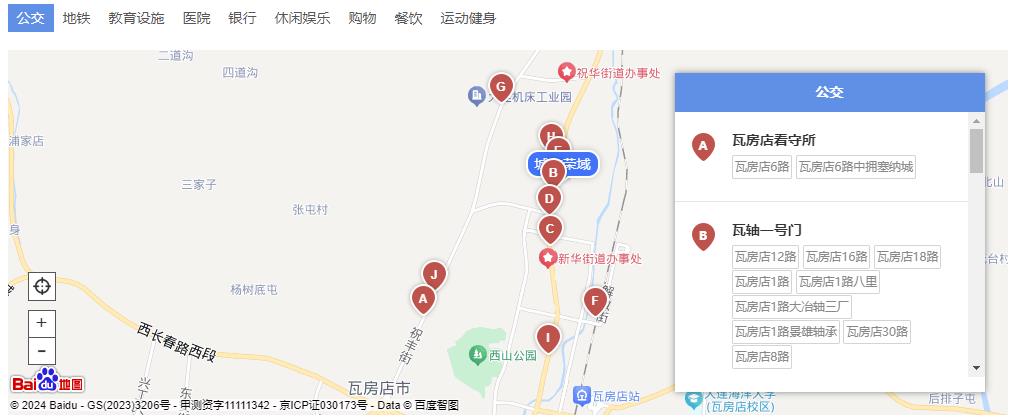Open the 运动健身 tab
Image resolution: width=1009 pixels, height=420 pixels.
468,18
